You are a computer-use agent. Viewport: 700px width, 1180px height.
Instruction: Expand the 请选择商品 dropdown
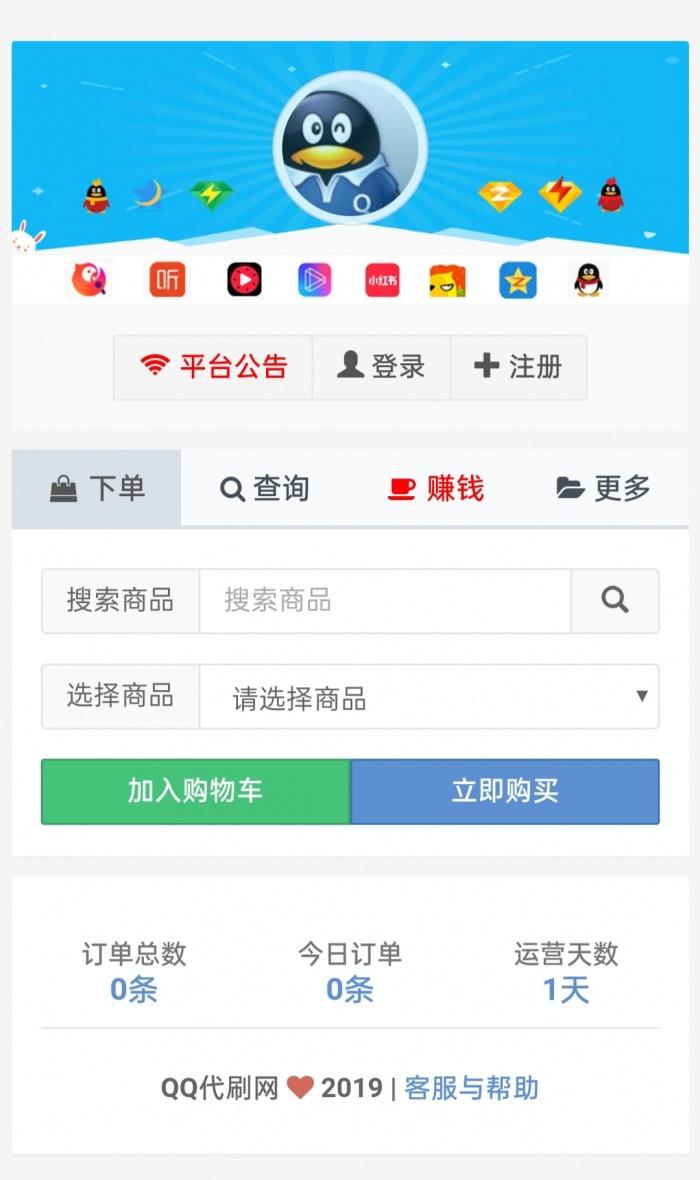point(428,697)
